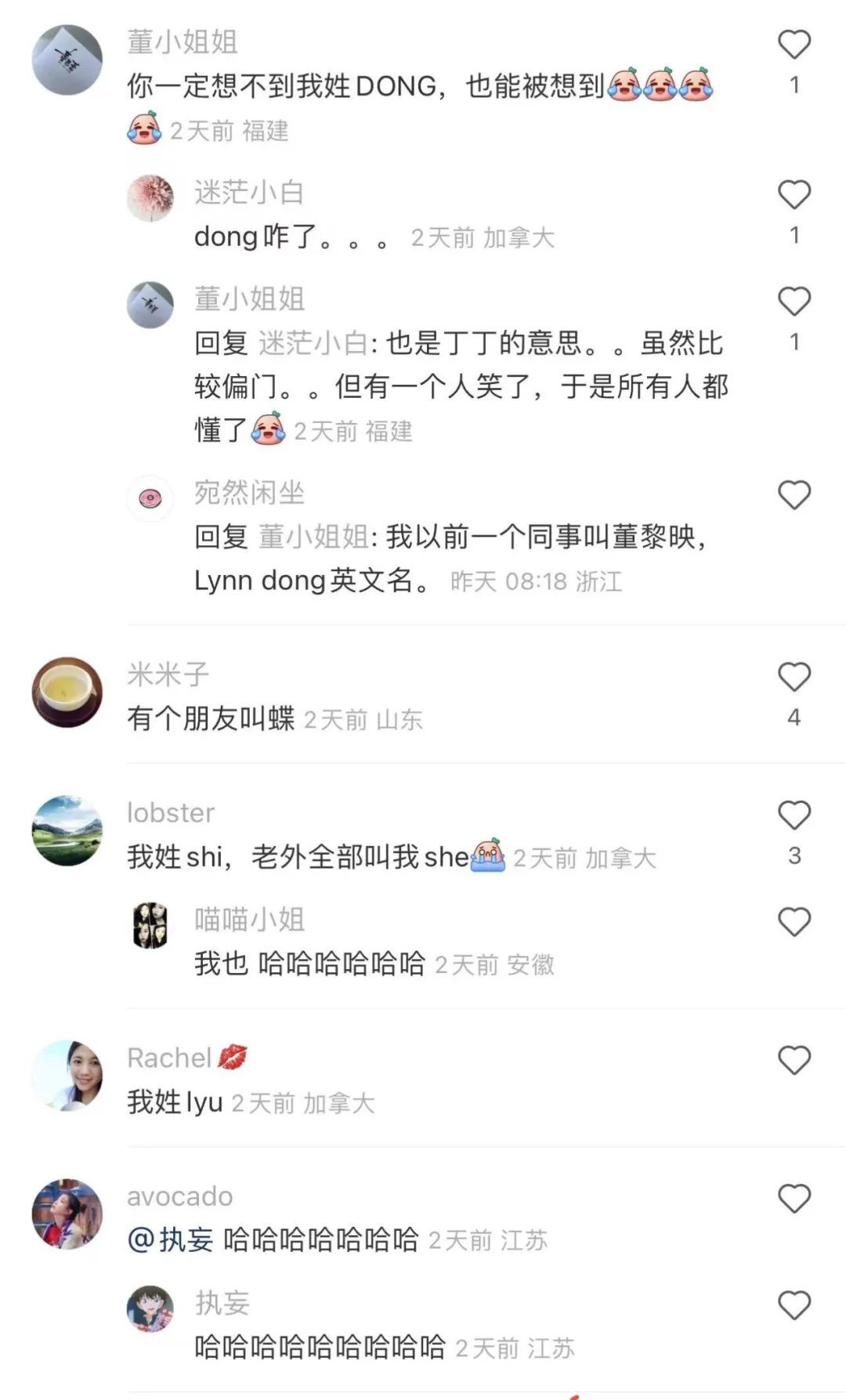View Rachel's profile via her avatar
This screenshot has width=846, height=1400.
[67, 1076]
